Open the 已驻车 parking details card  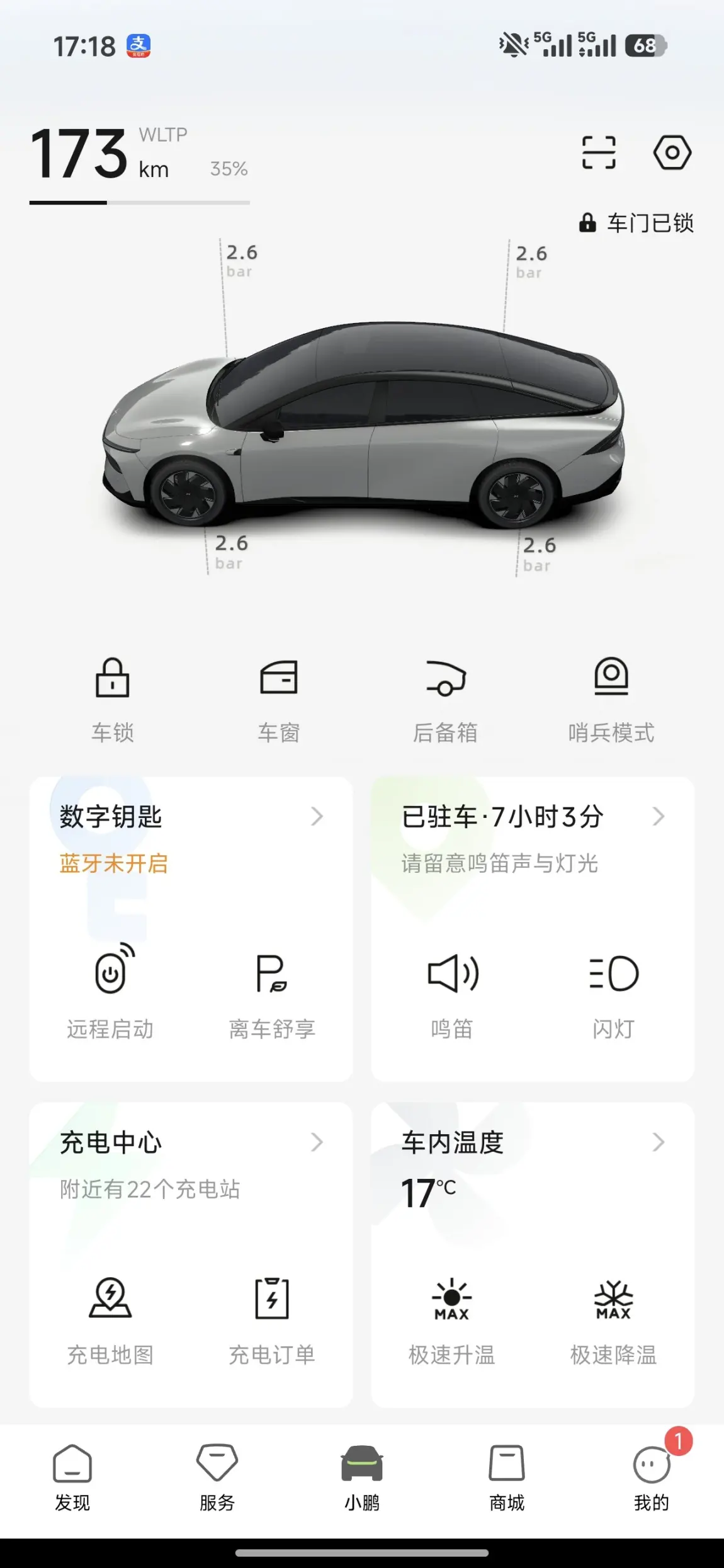click(x=532, y=817)
